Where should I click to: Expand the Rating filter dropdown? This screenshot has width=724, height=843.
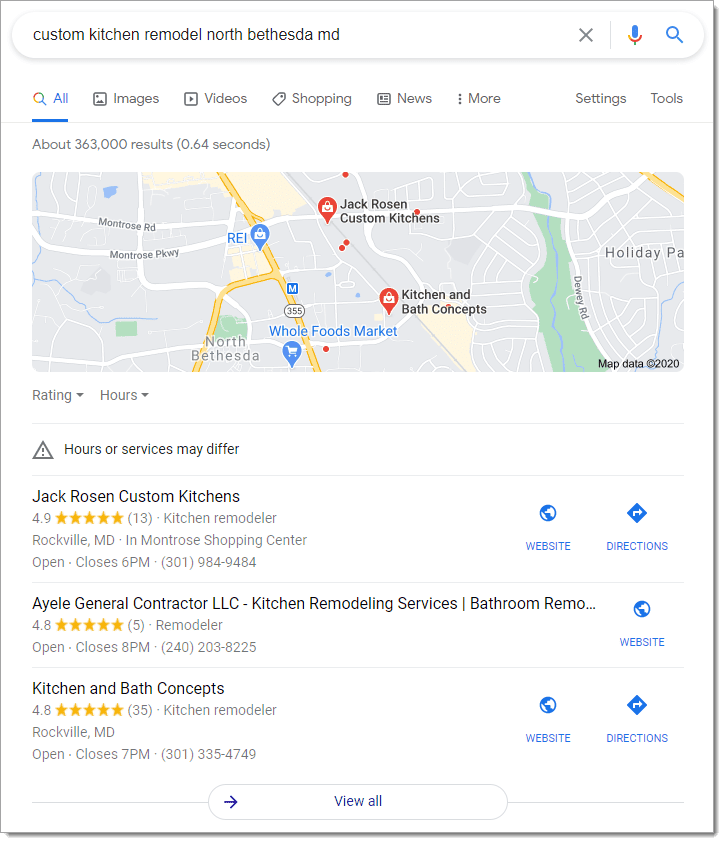(58, 395)
